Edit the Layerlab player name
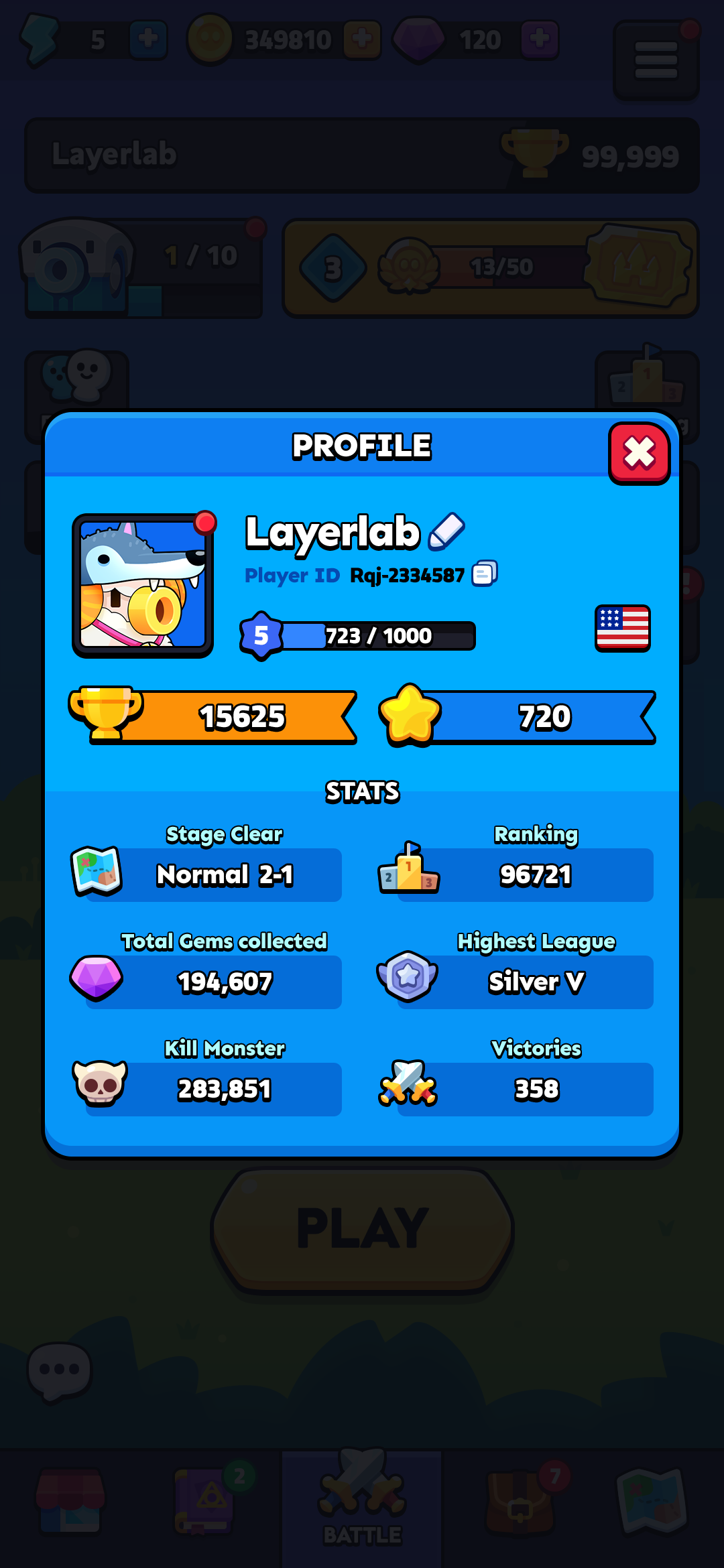The image size is (724, 1568). click(446, 531)
